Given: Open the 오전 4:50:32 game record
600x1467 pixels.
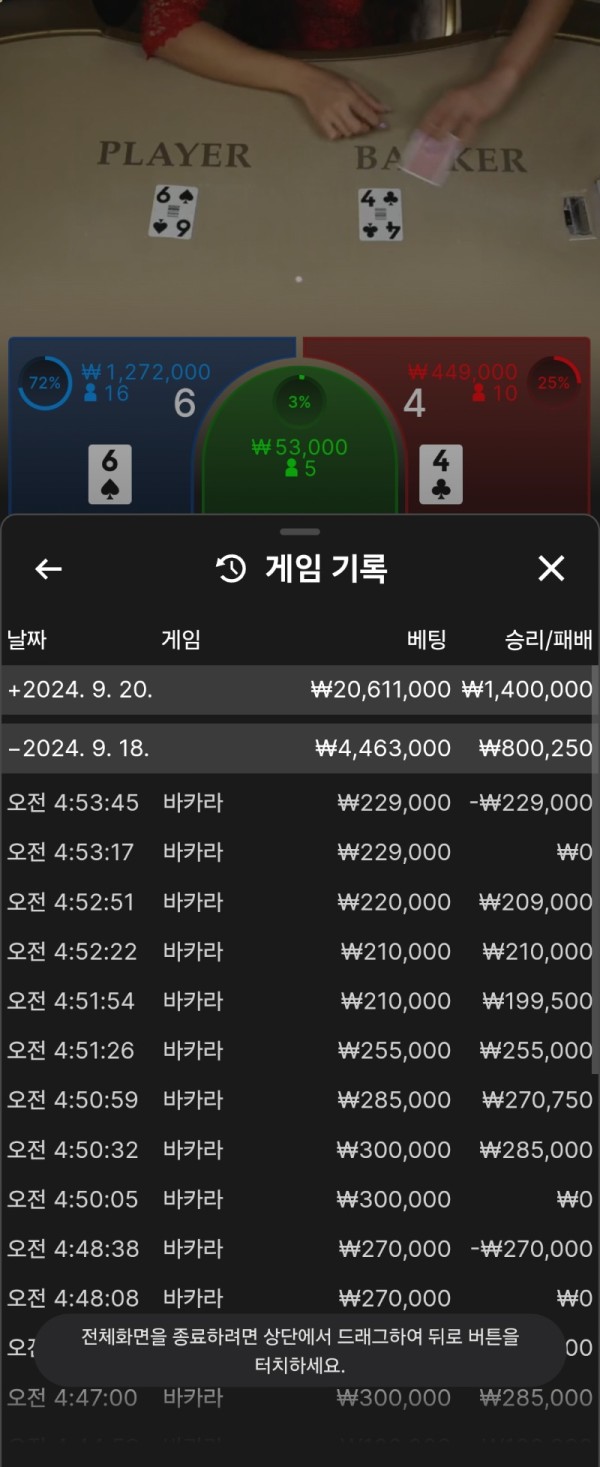Looking at the screenshot, I should pyautogui.click(x=300, y=1150).
